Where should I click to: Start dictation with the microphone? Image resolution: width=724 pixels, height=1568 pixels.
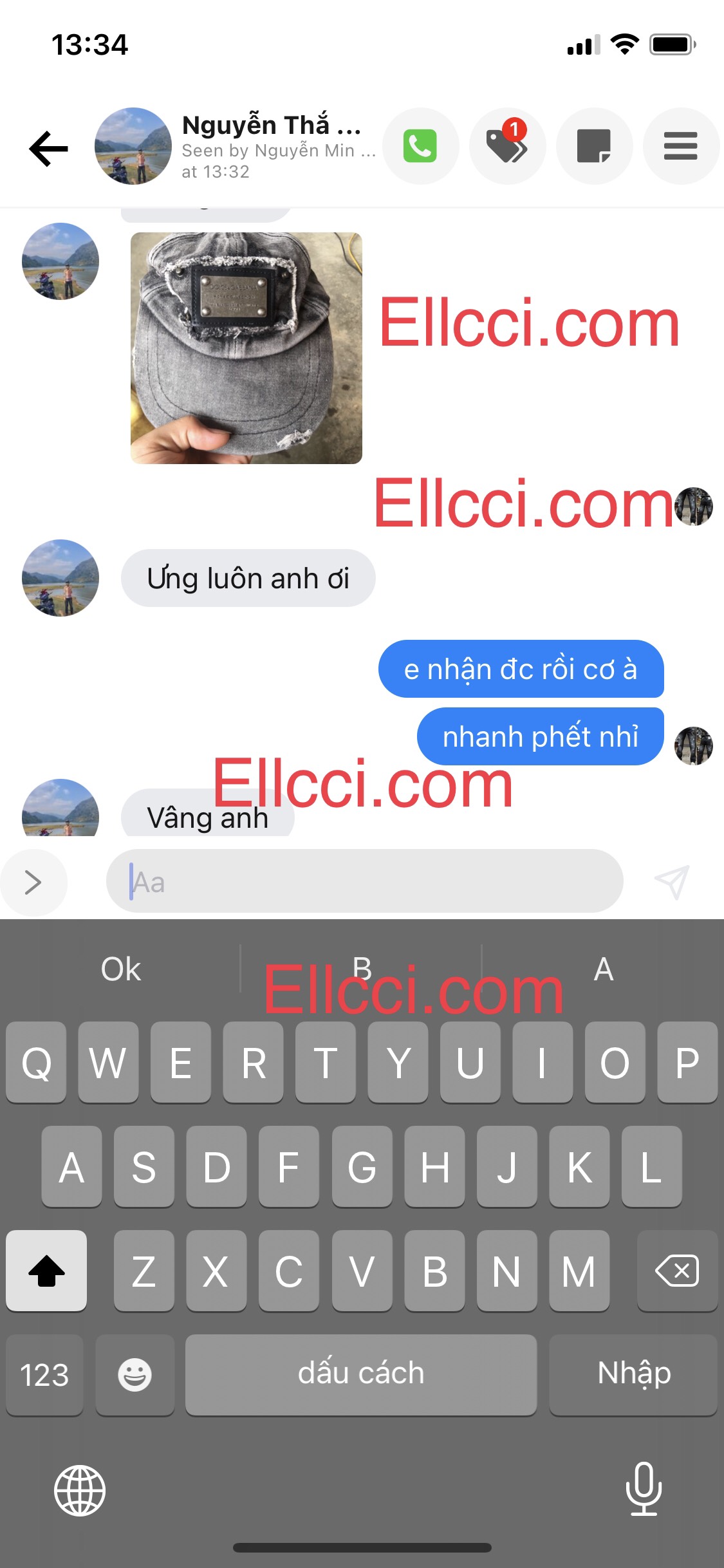[x=644, y=1489]
